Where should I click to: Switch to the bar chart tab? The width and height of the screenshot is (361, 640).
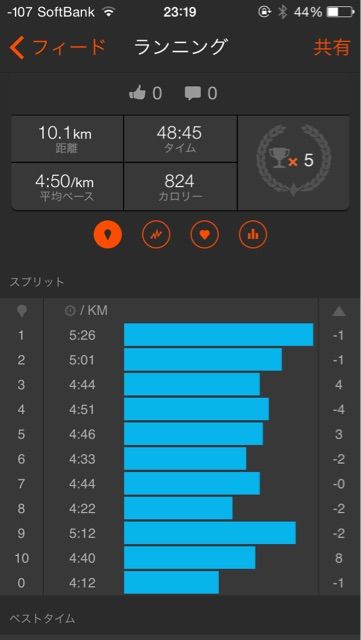253,234
